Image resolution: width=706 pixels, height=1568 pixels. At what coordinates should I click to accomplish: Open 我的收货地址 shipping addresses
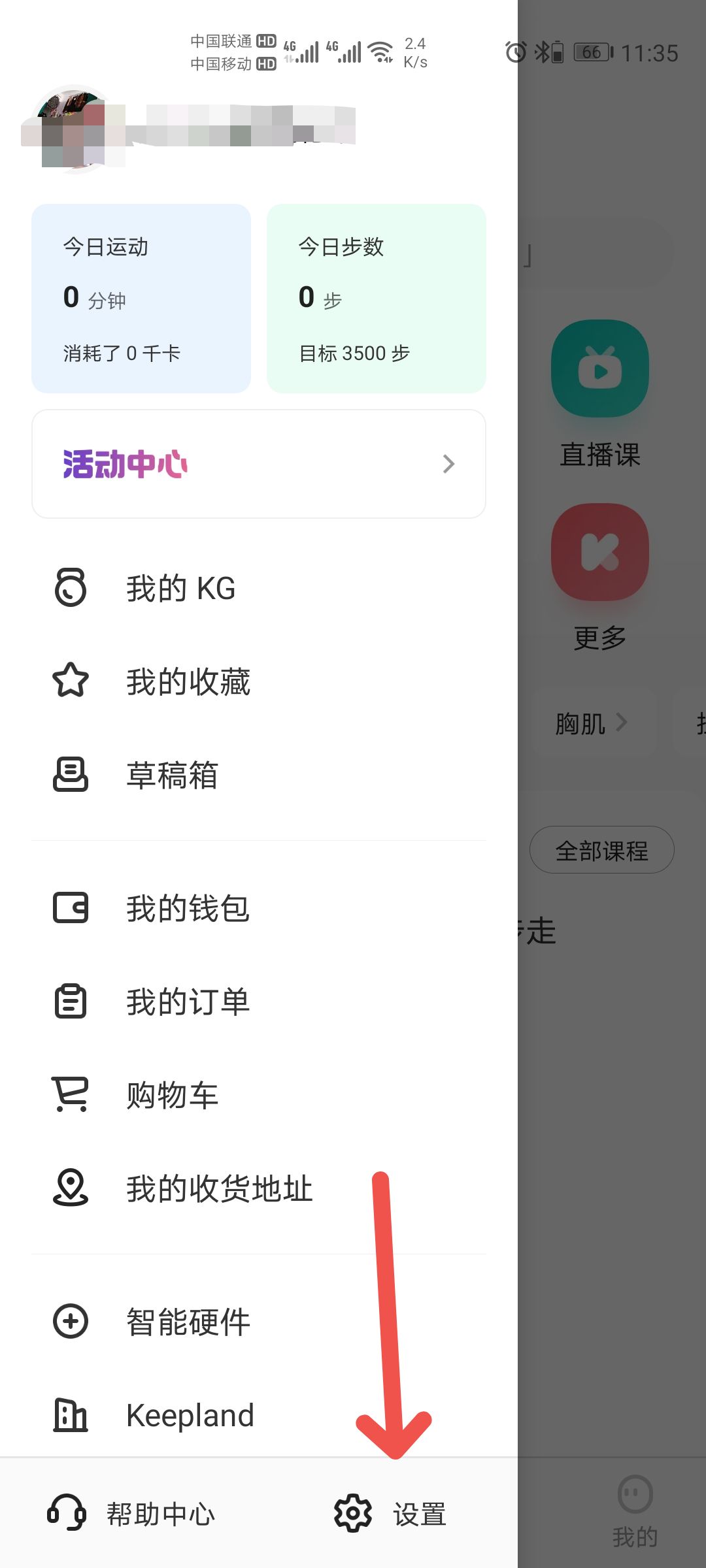point(219,1188)
